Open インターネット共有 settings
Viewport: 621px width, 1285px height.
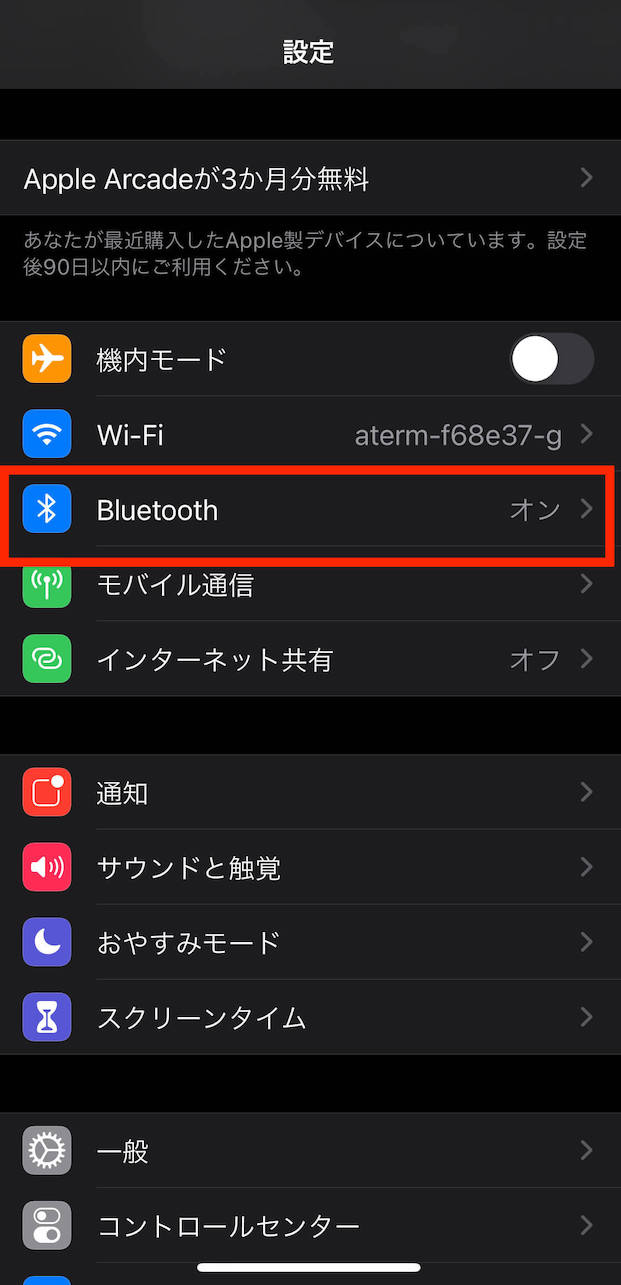point(310,660)
